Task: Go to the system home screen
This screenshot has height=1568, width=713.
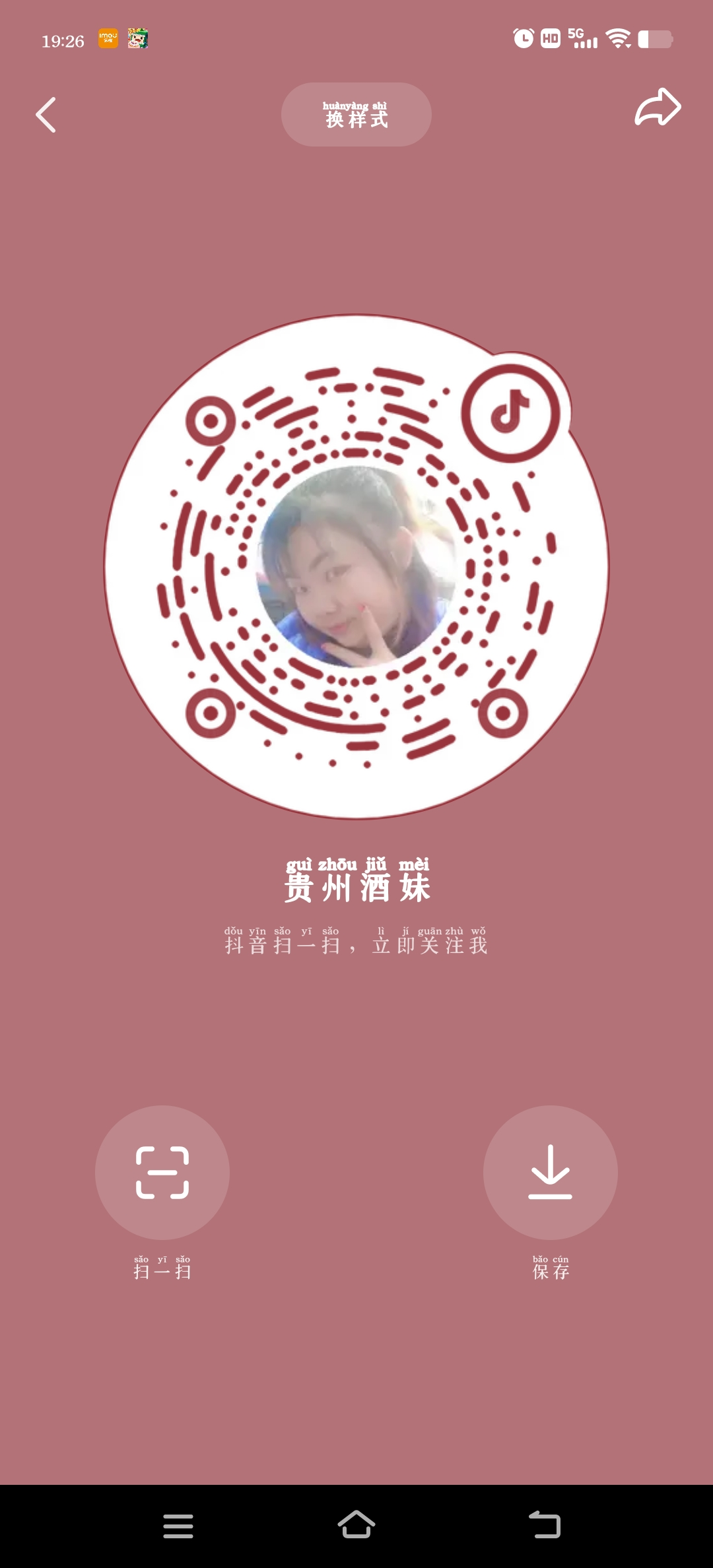Action: 356,1525
